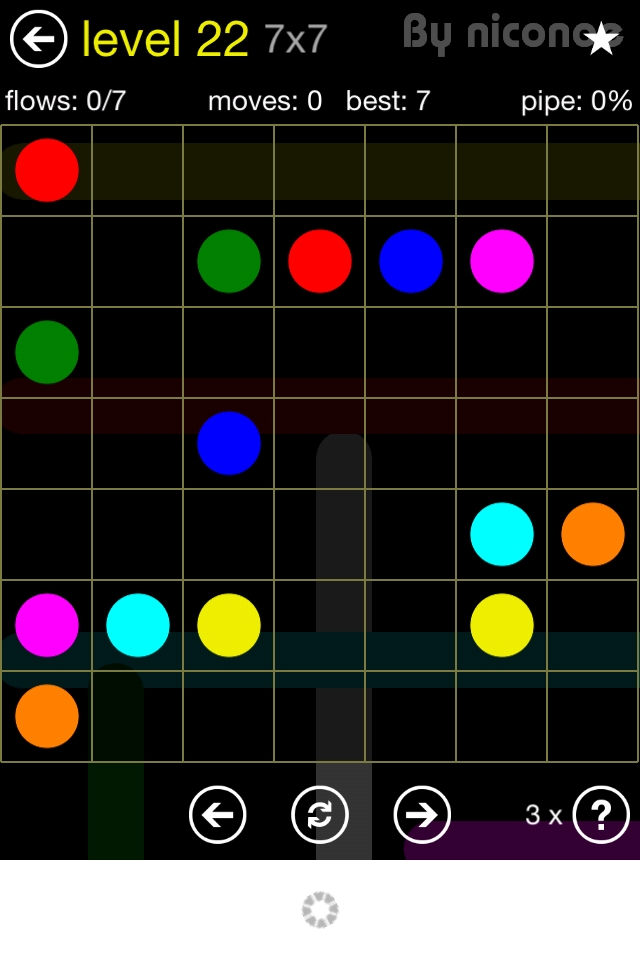The width and height of the screenshot is (640, 960).
Task: Advance to the next level
Action: point(422,815)
